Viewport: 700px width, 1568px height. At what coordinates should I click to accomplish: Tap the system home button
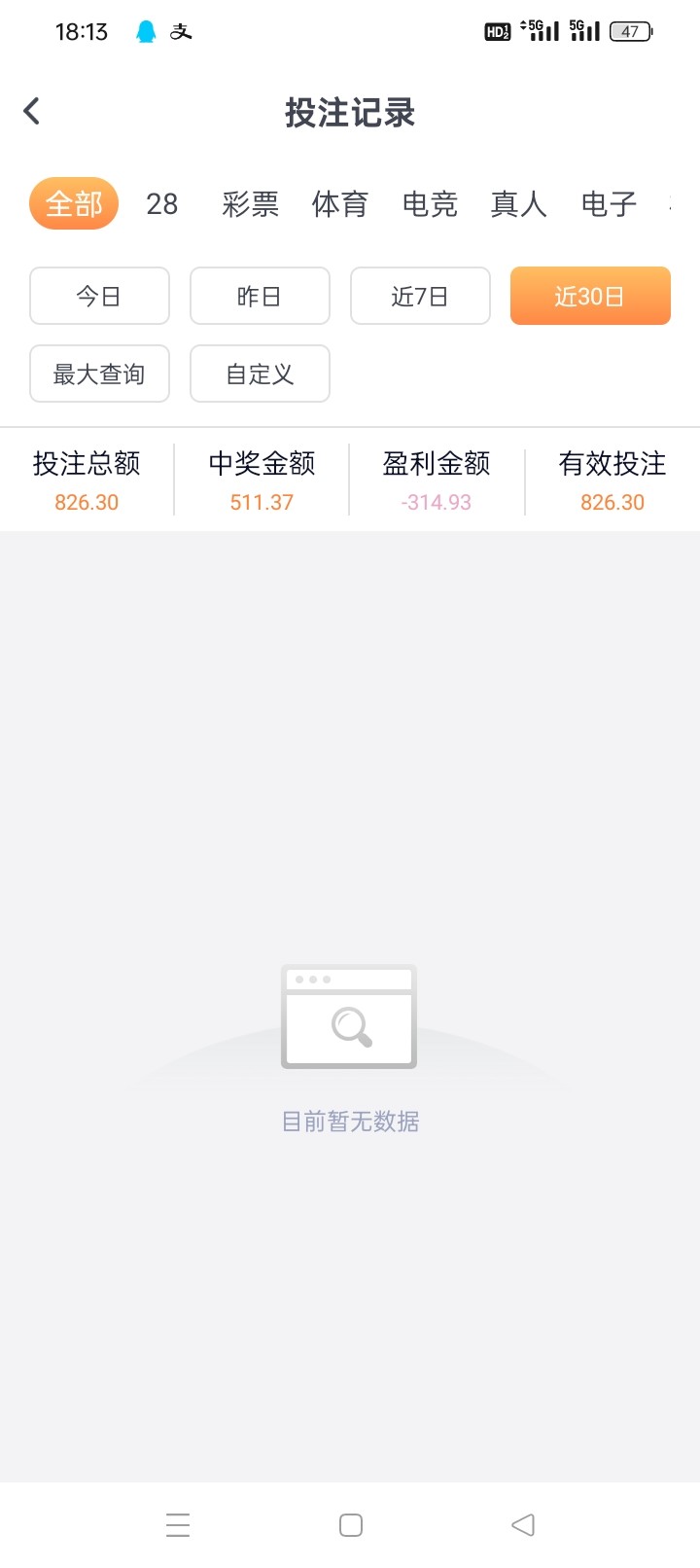pyautogui.click(x=351, y=1524)
